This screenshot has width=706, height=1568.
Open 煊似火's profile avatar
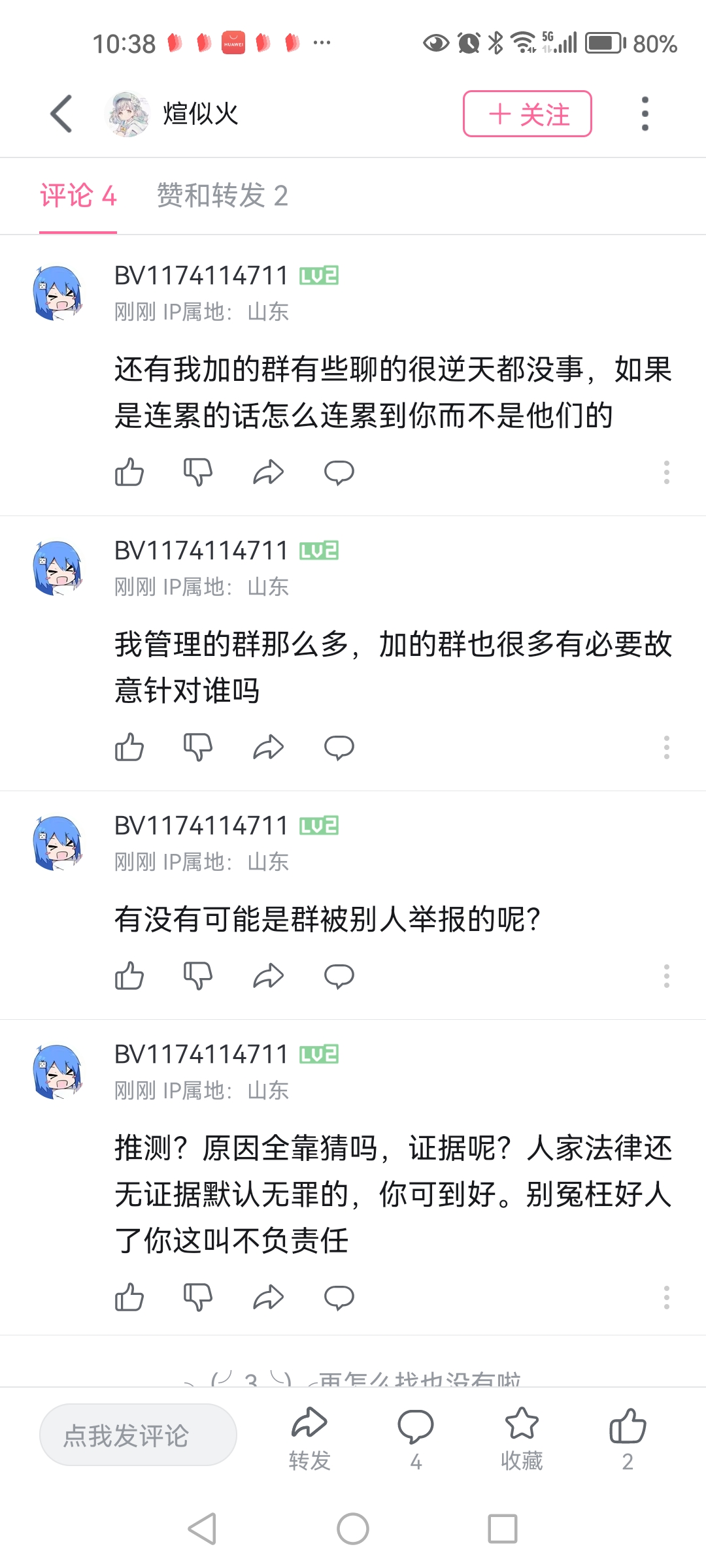127,114
